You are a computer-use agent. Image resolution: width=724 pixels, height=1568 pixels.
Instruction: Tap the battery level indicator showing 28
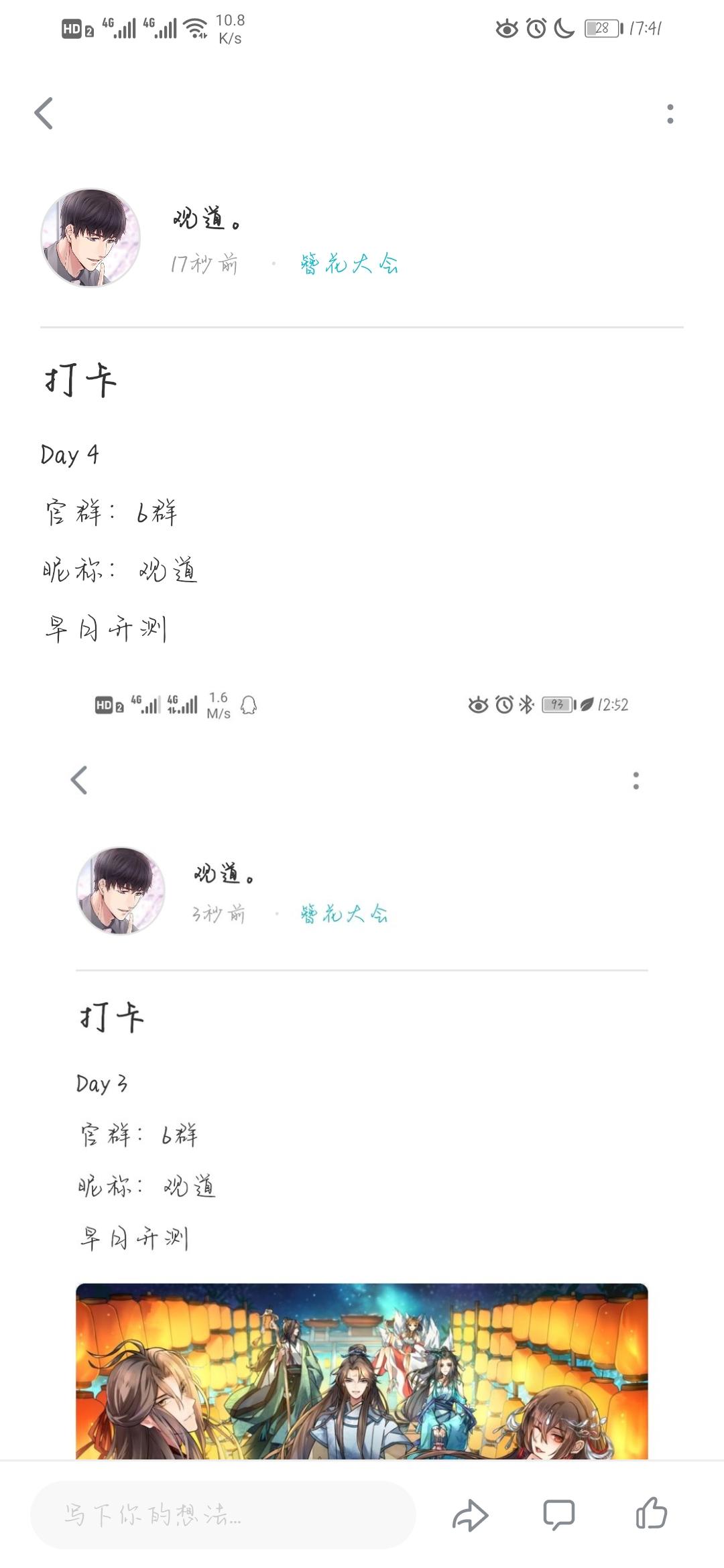[599, 27]
